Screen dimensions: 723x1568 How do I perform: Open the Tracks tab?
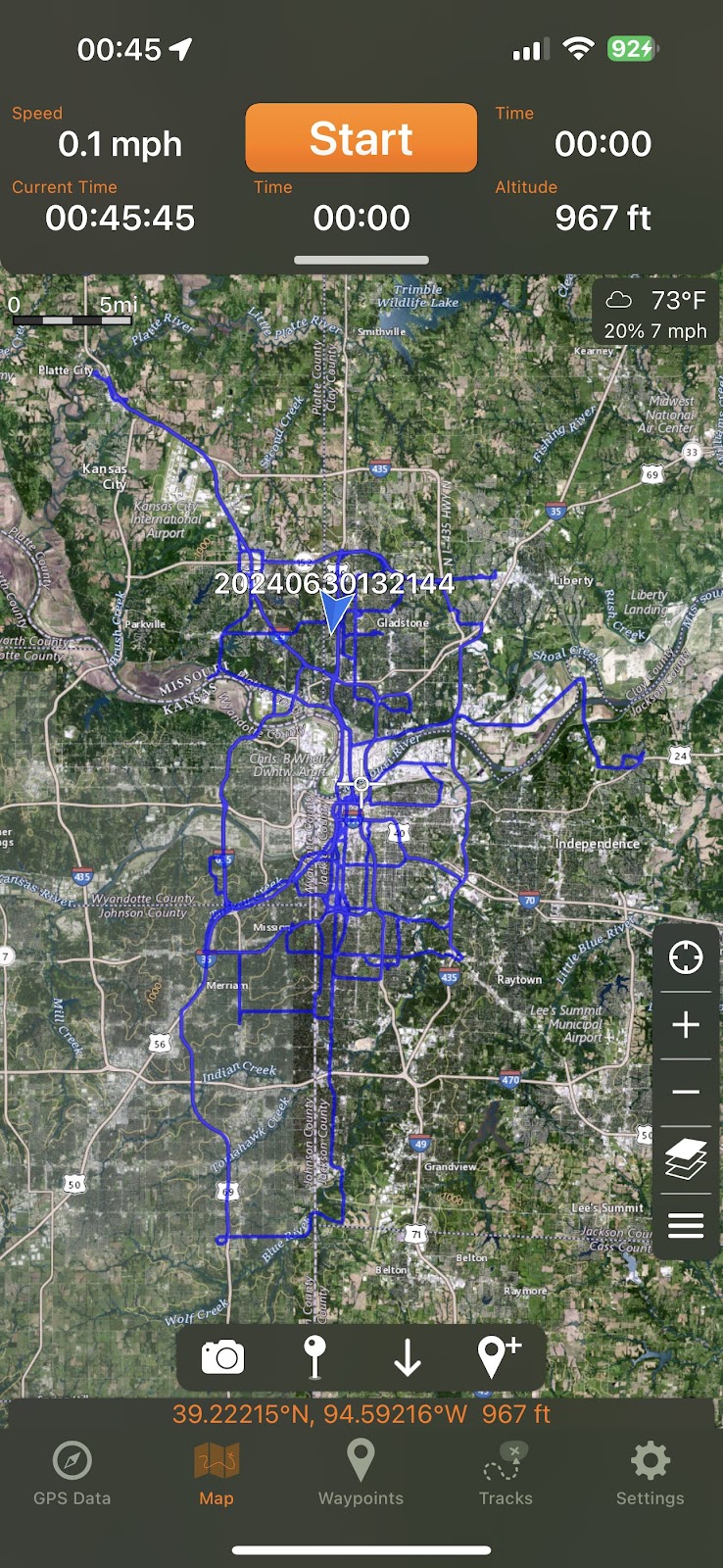pyautogui.click(x=506, y=1473)
